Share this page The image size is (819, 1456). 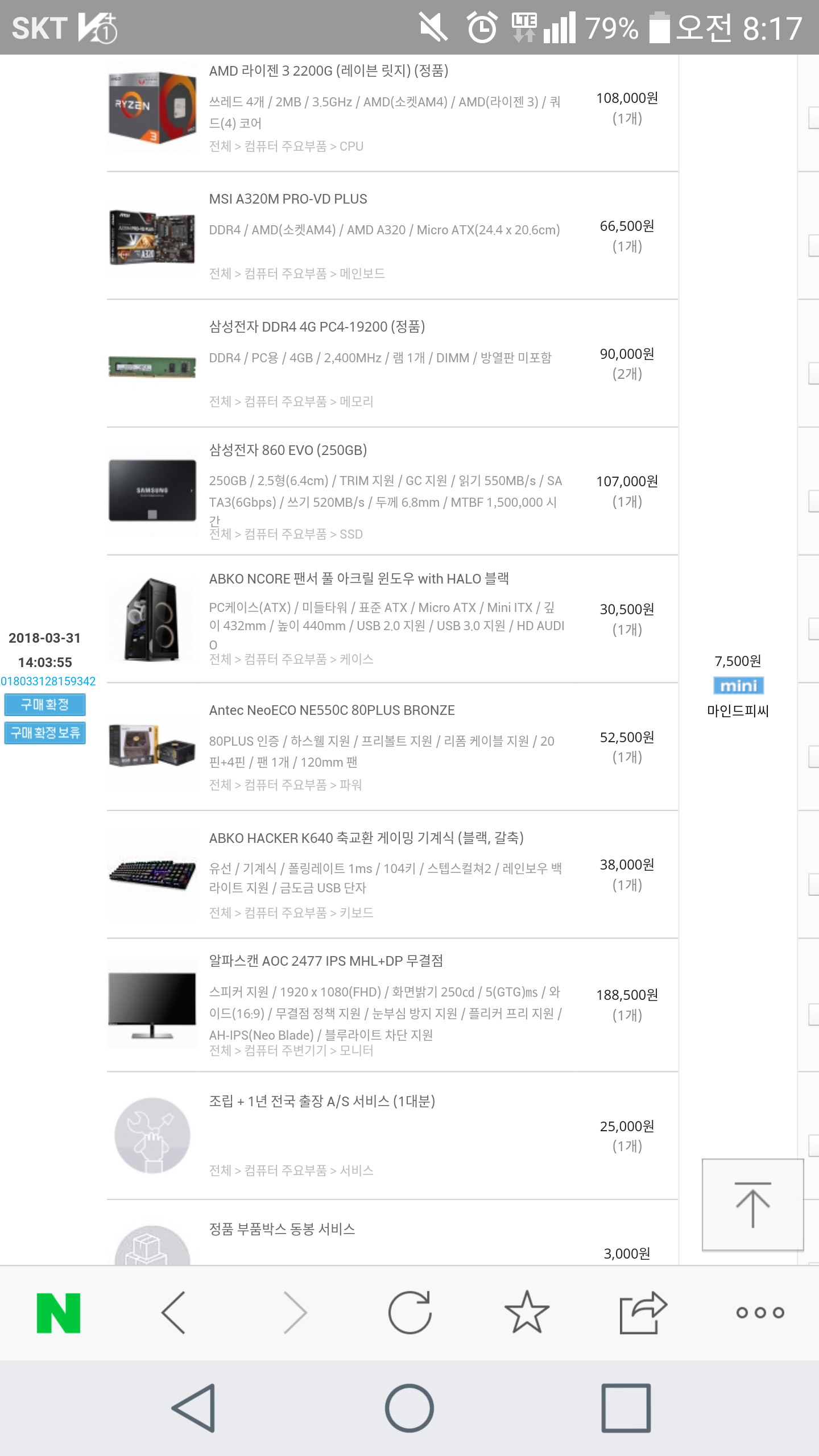[643, 1313]
